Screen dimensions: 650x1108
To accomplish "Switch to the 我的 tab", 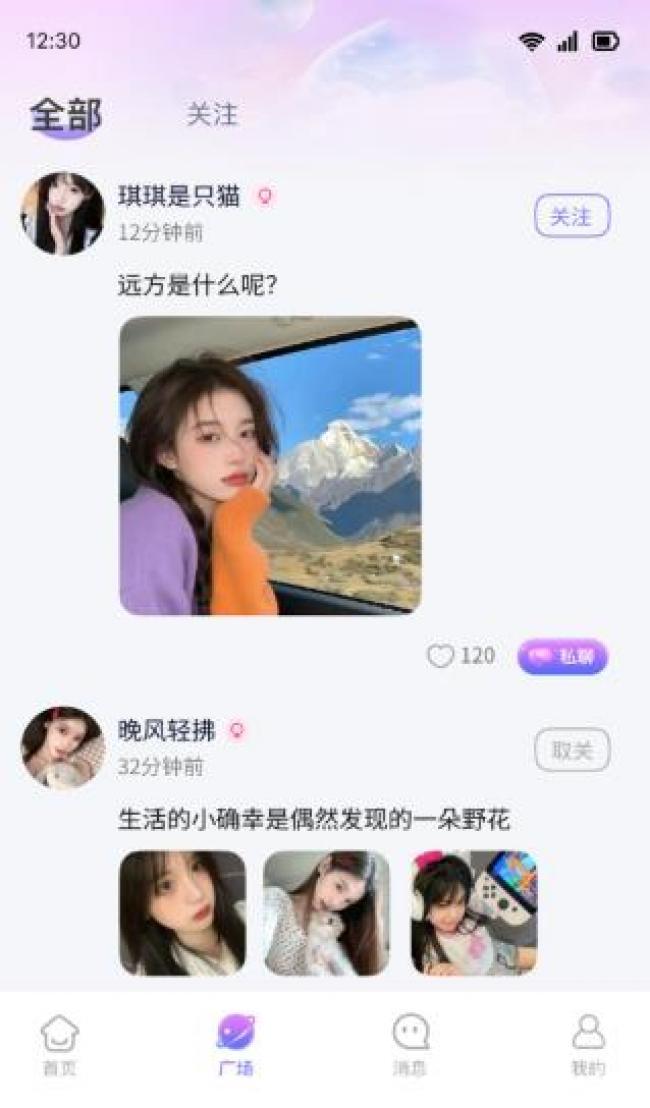I will 588,1044.
